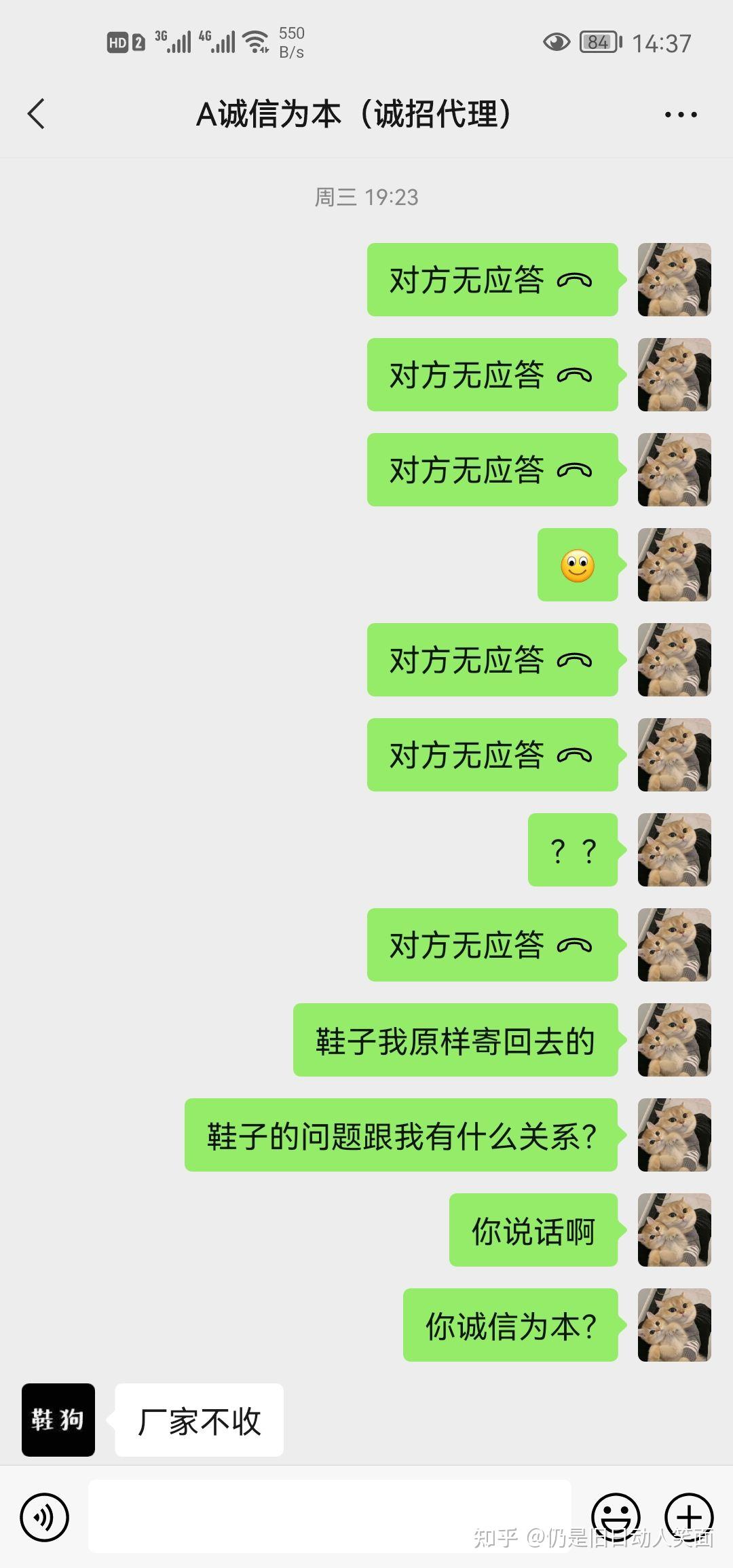The image size is (733, 1568).
Task: Open the 鞋狗 contact avatar
Action: click(58, 1419)
